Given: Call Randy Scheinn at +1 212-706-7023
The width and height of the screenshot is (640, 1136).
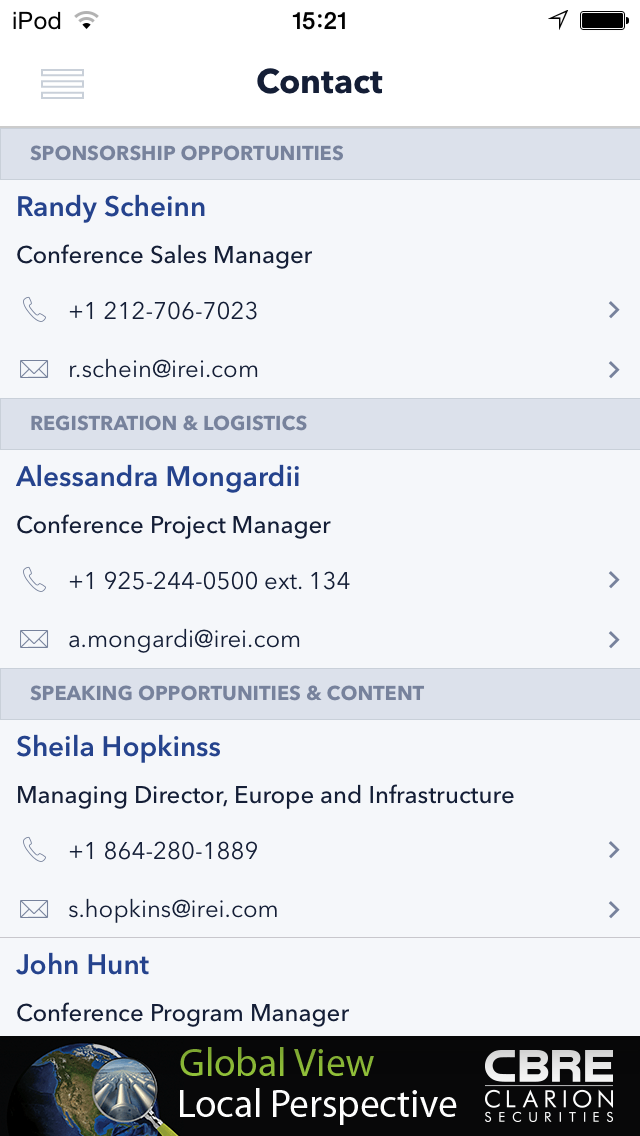Looking at the screenshot, I should (320, 311).
